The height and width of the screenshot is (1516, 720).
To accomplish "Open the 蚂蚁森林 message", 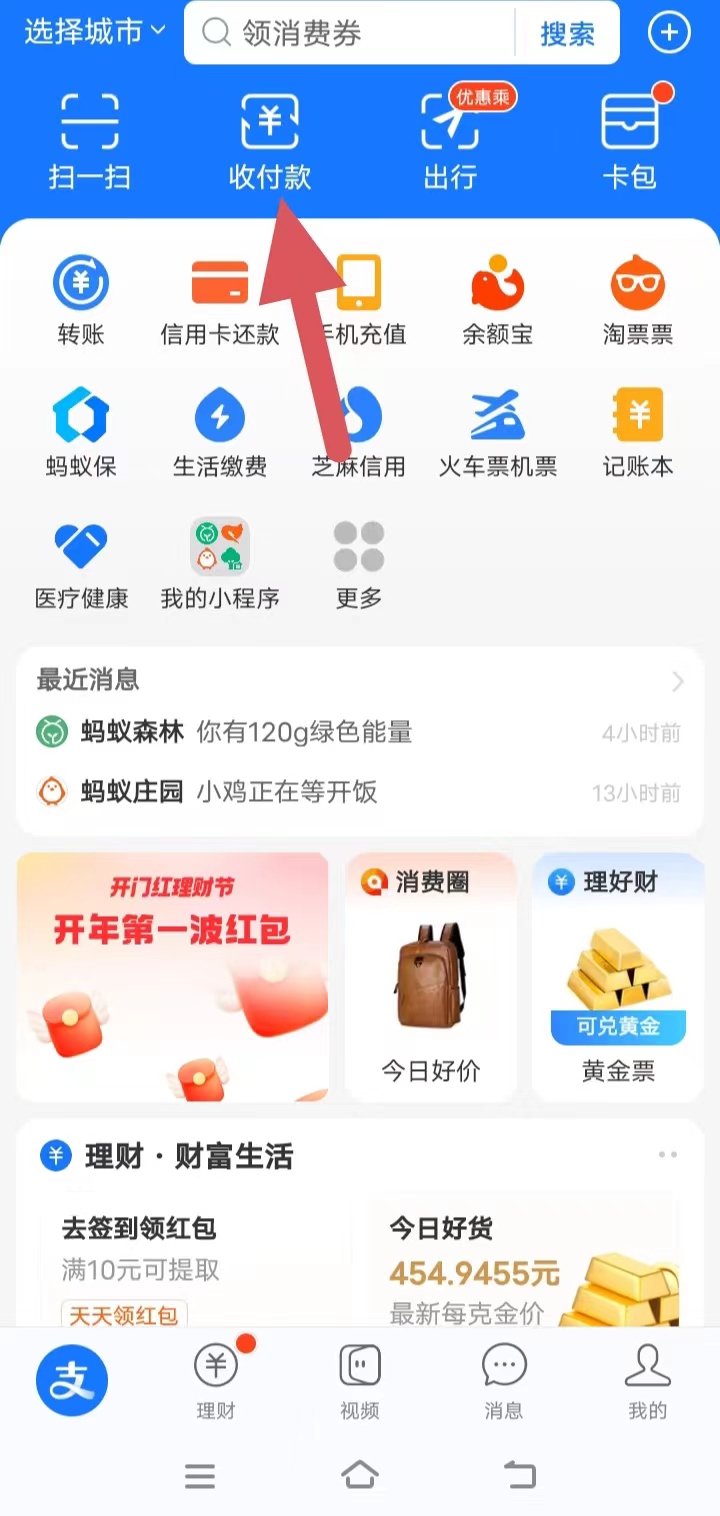I will pos(359,733).
